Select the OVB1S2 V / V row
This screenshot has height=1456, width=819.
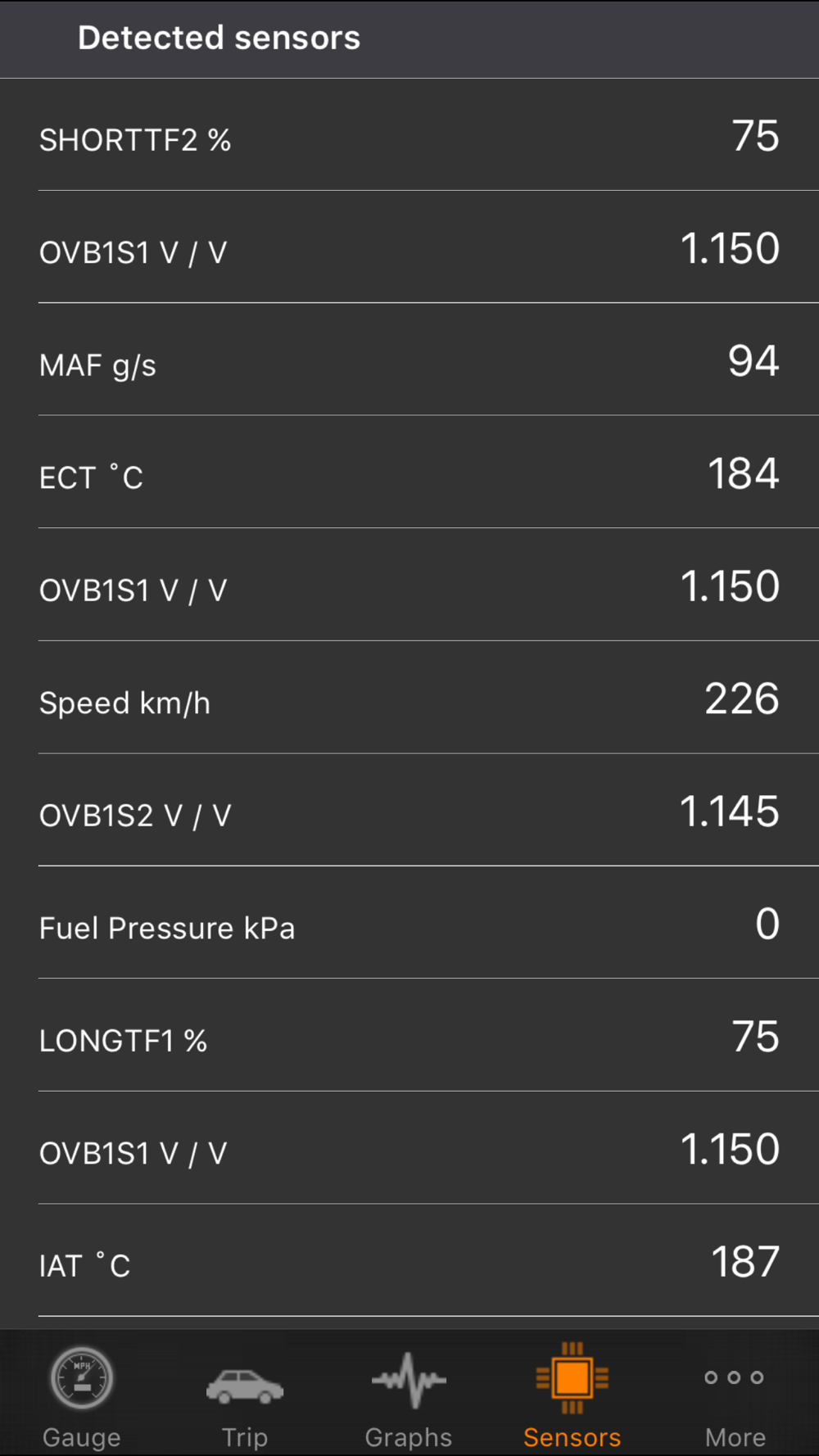pyautogui.click(x=409, y=811)
